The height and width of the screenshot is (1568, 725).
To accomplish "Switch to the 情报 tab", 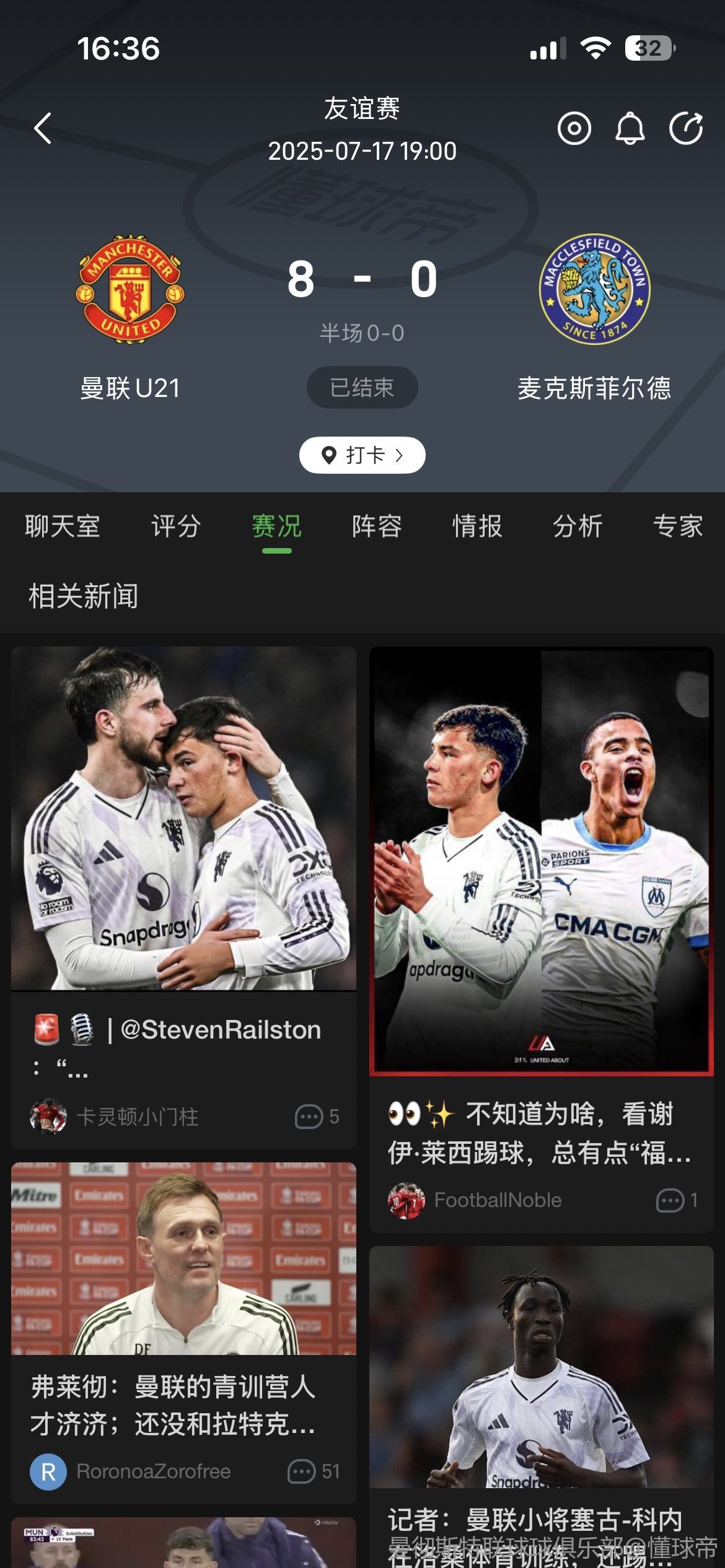I will [477, 526].
